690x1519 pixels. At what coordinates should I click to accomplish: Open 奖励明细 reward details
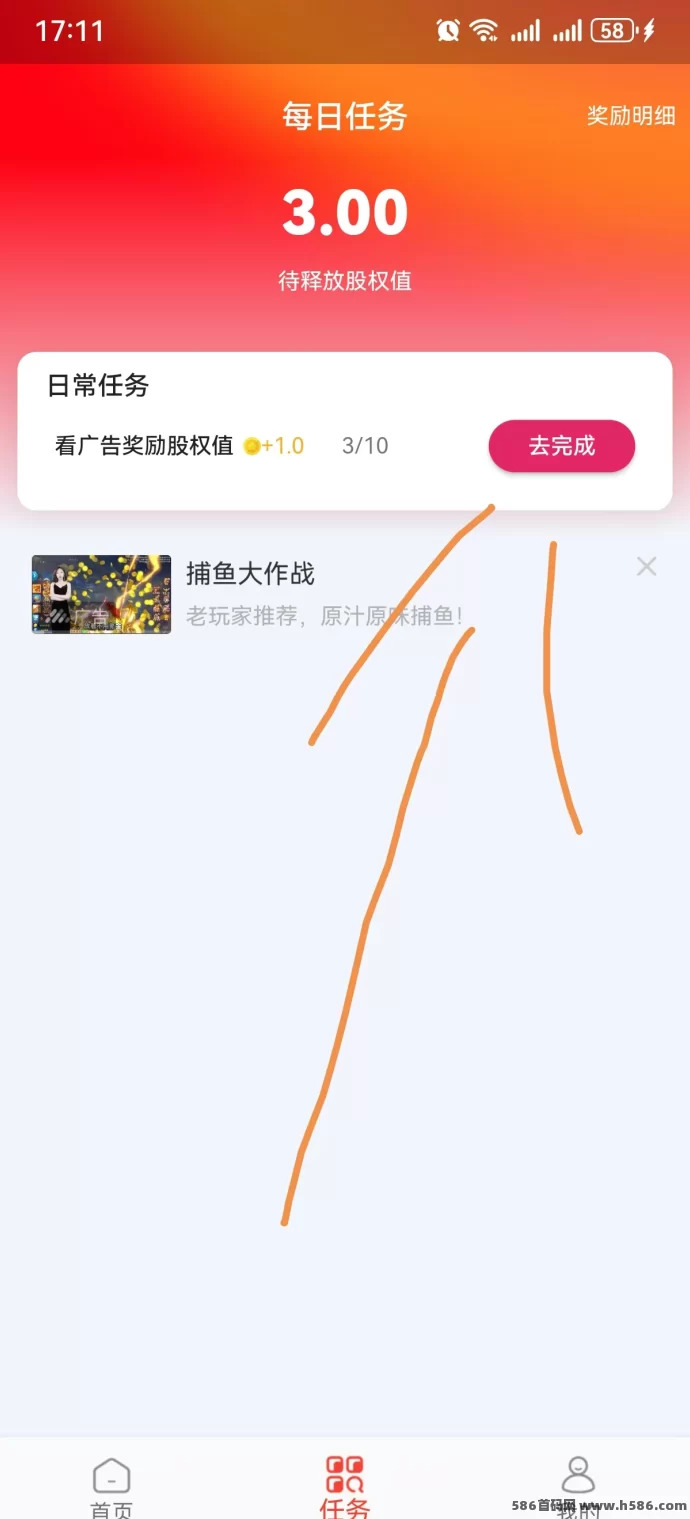pos(630,116)
